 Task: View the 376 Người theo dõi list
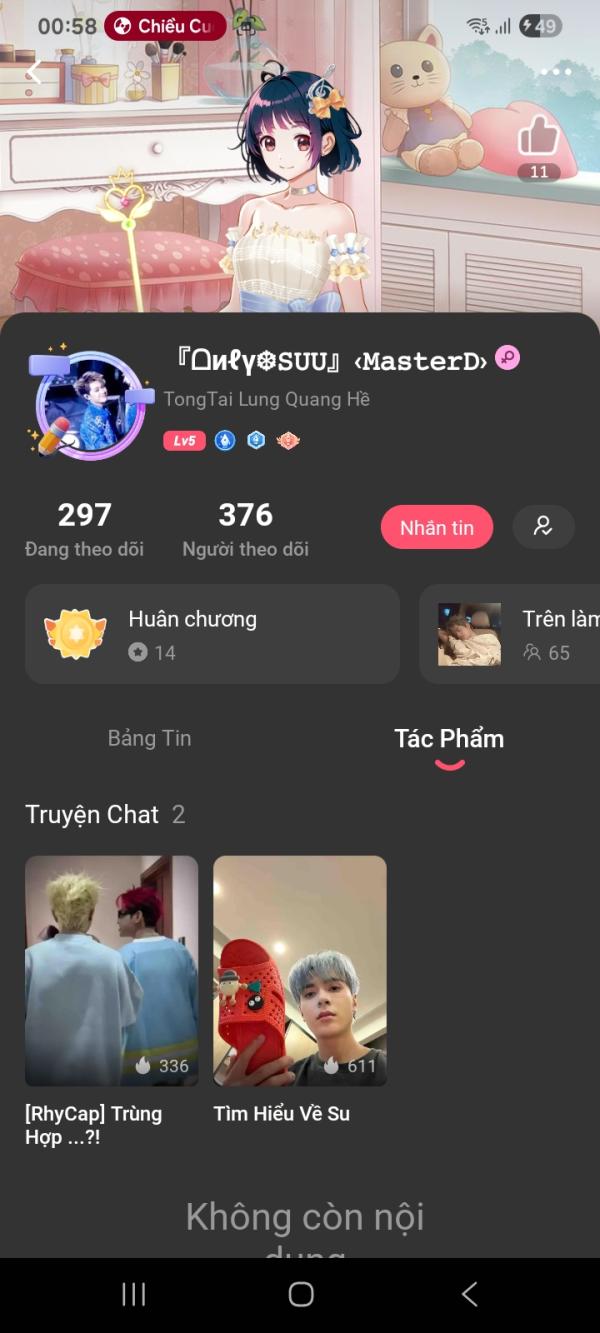(245, 529)
